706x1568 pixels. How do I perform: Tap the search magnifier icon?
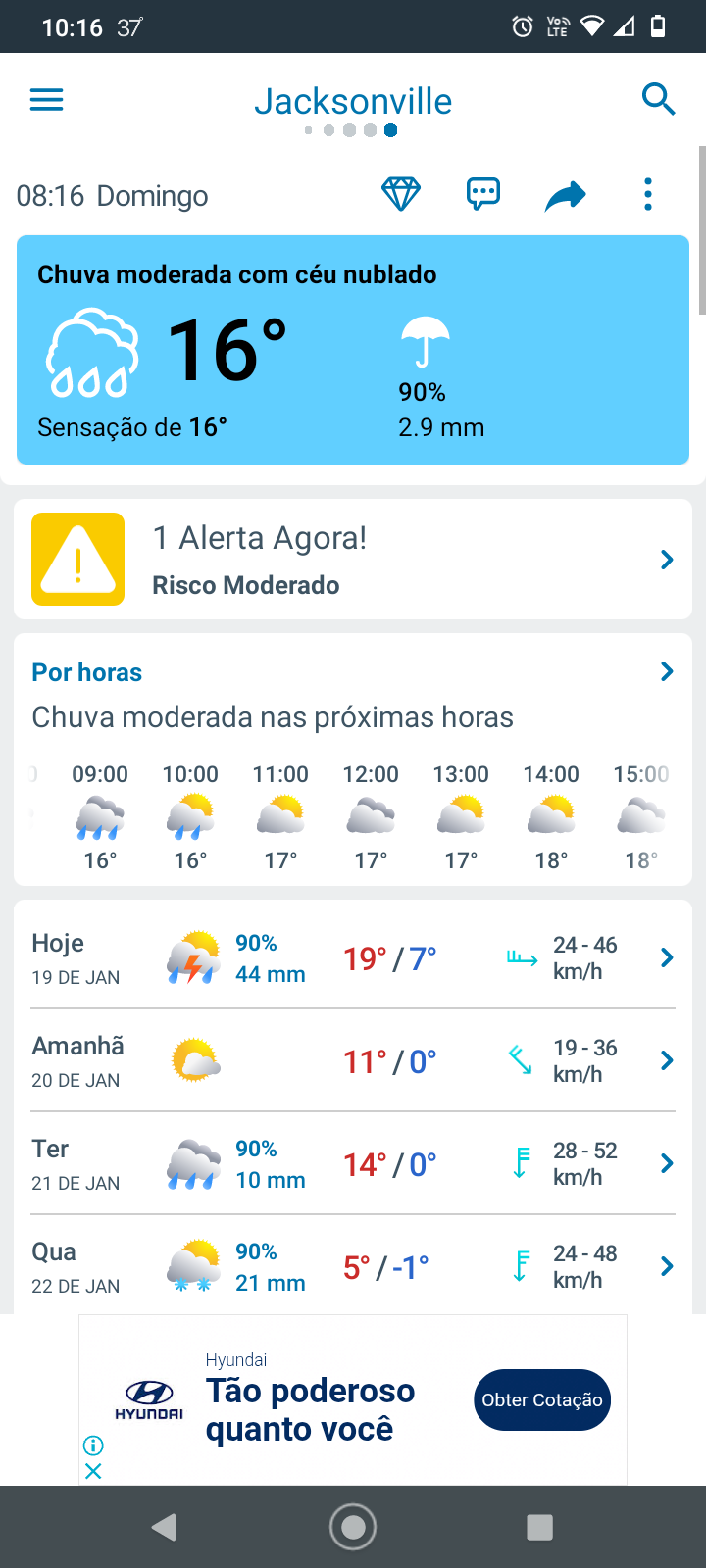[658, 99]
